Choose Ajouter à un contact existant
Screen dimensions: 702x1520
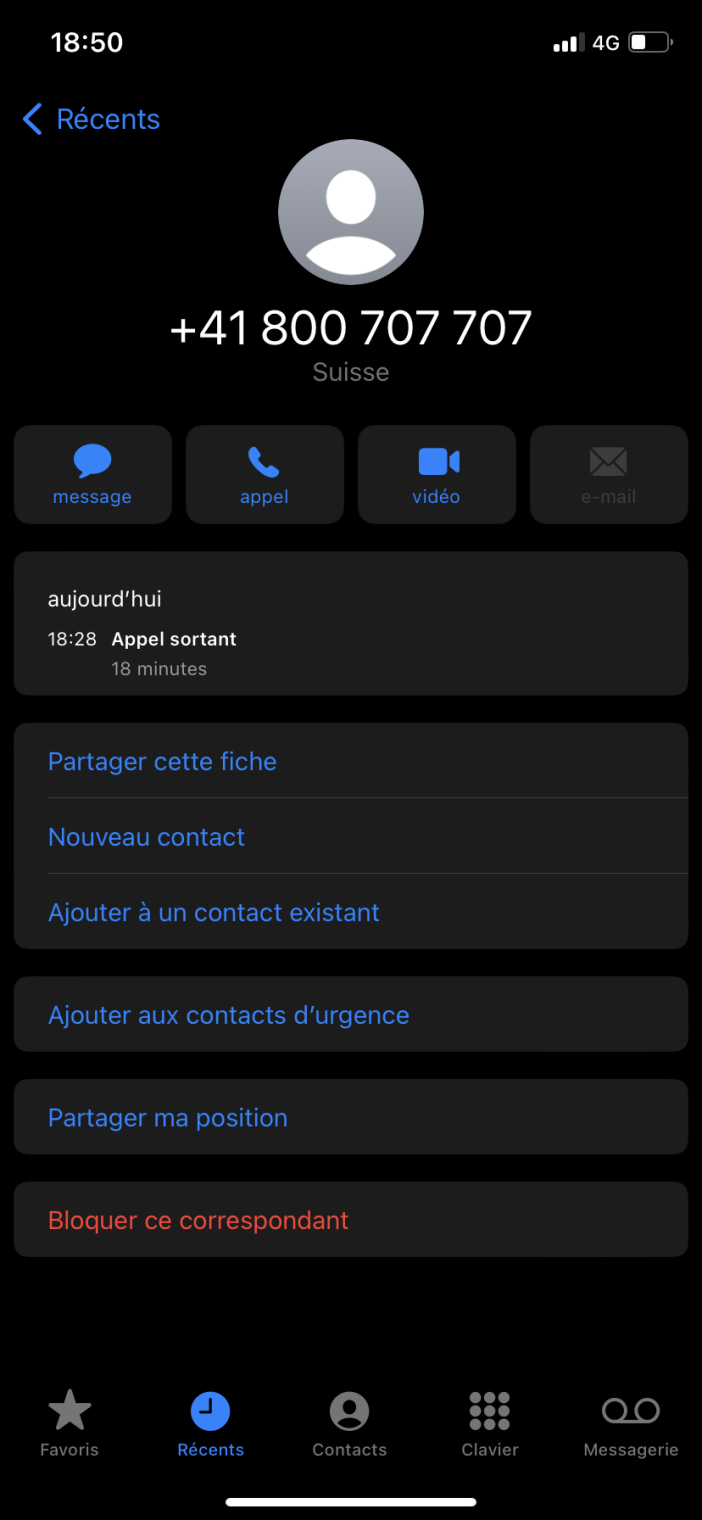coord(214,913)
